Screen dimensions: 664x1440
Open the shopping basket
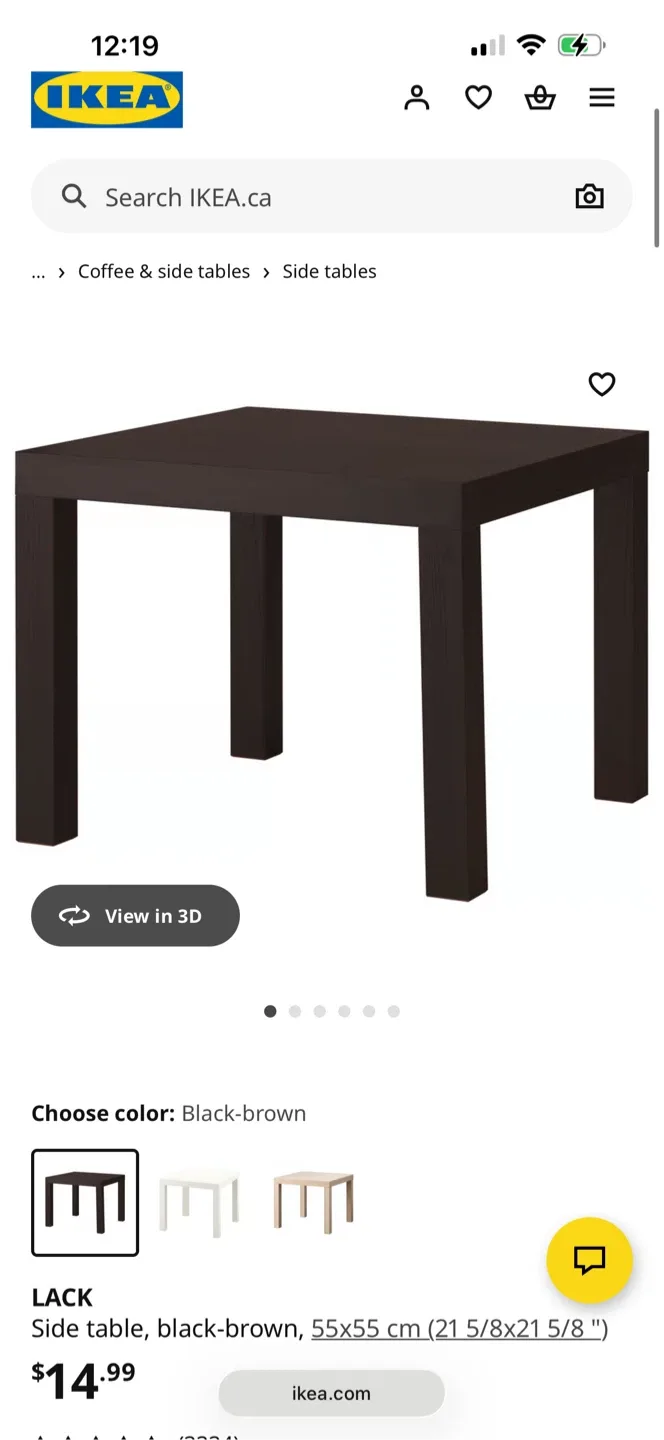click(540, 98)
